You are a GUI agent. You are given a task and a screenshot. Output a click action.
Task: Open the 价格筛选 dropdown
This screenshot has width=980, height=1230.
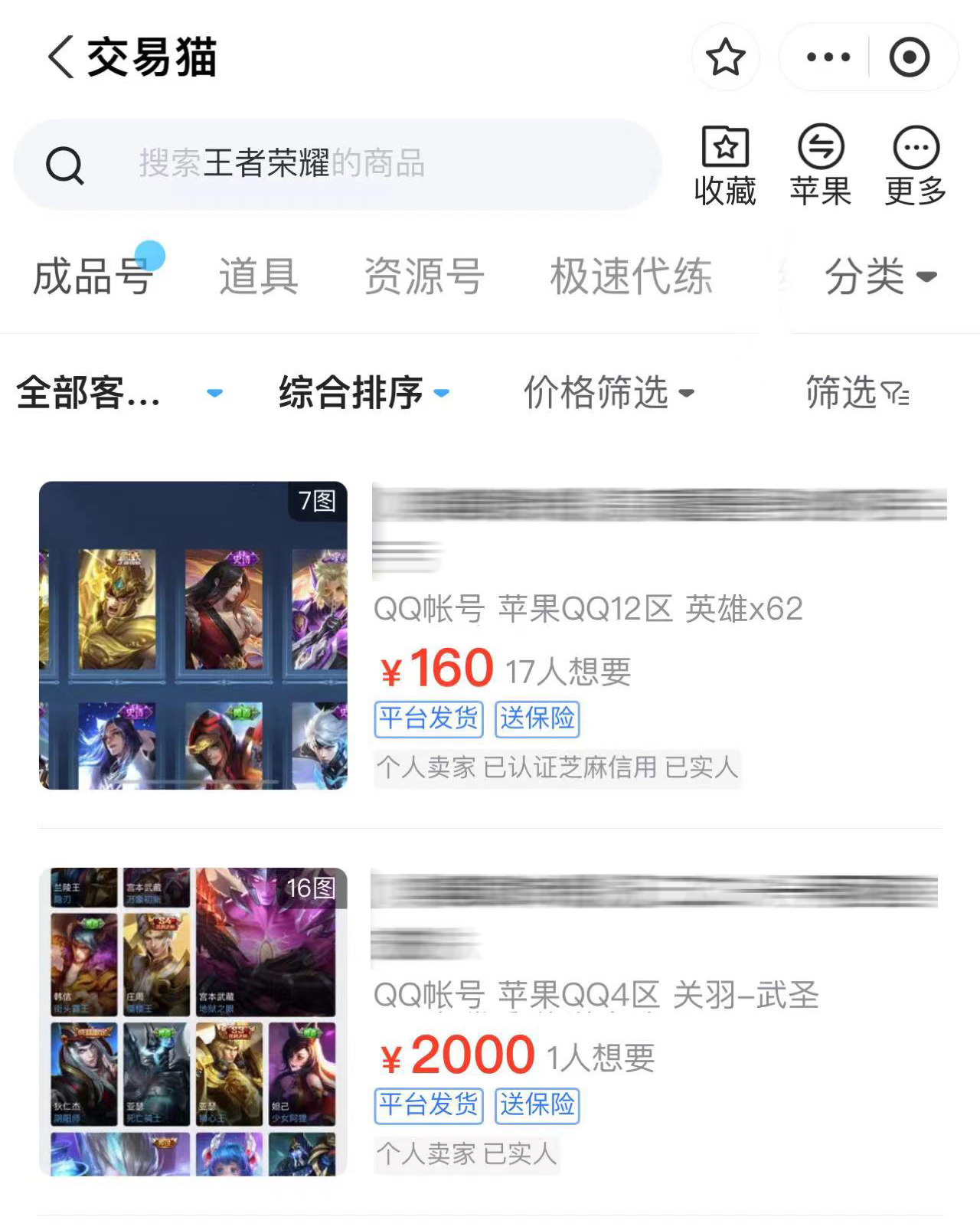pyautogui.click(x=609, y=393)
